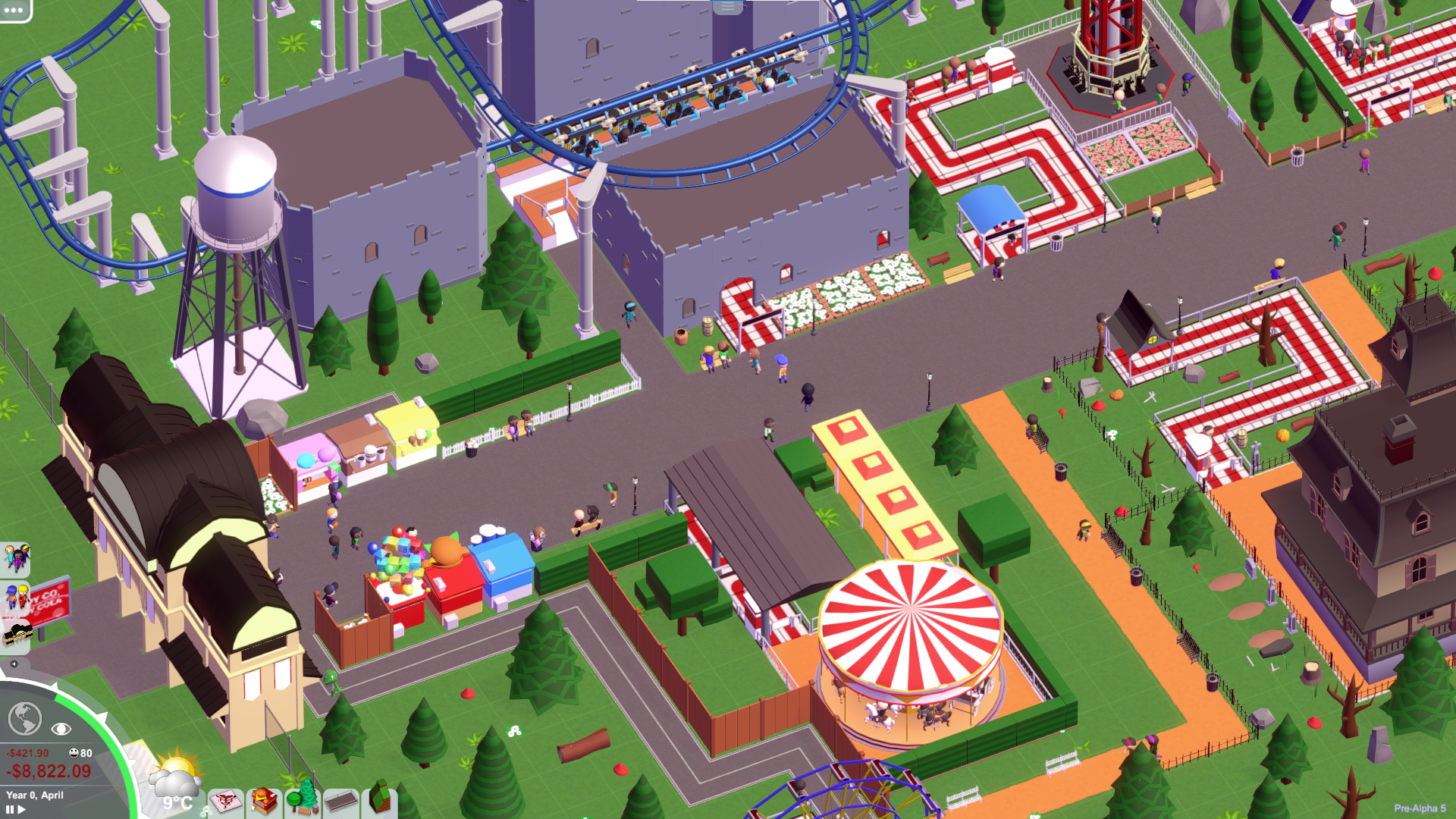Screen dimensions: 1456x819
Task: Open the staff management panel
Action: click(x=16, y=598)
